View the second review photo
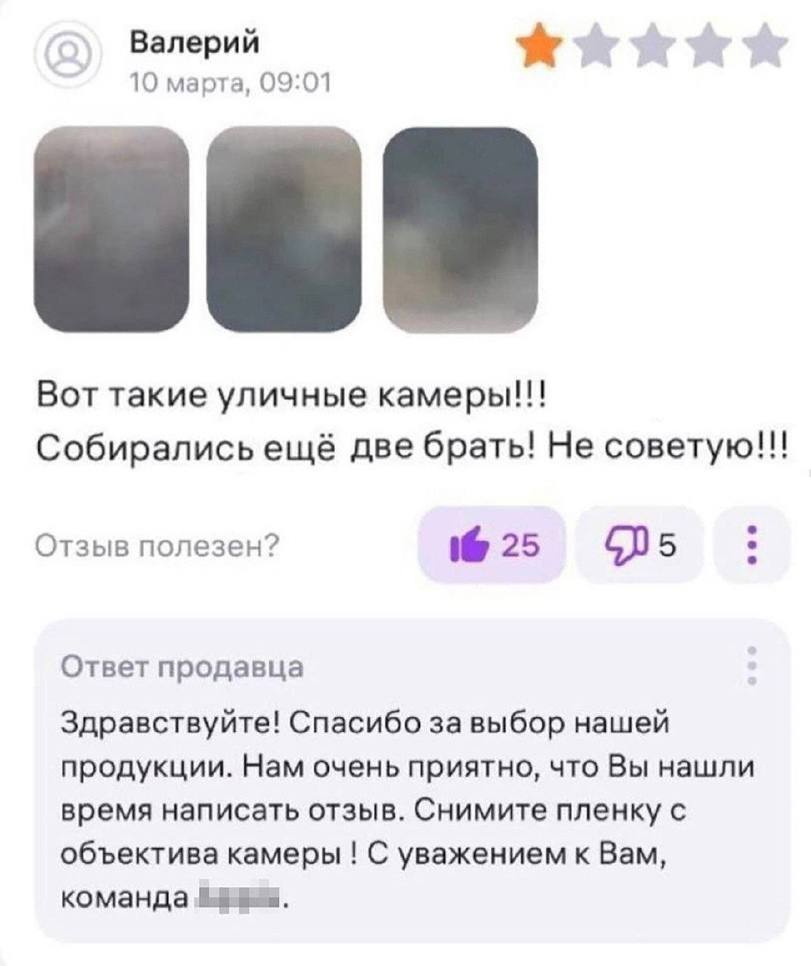The height and width of the screenshot is (966, 811). pyautogui.click(x=285, y=229)
